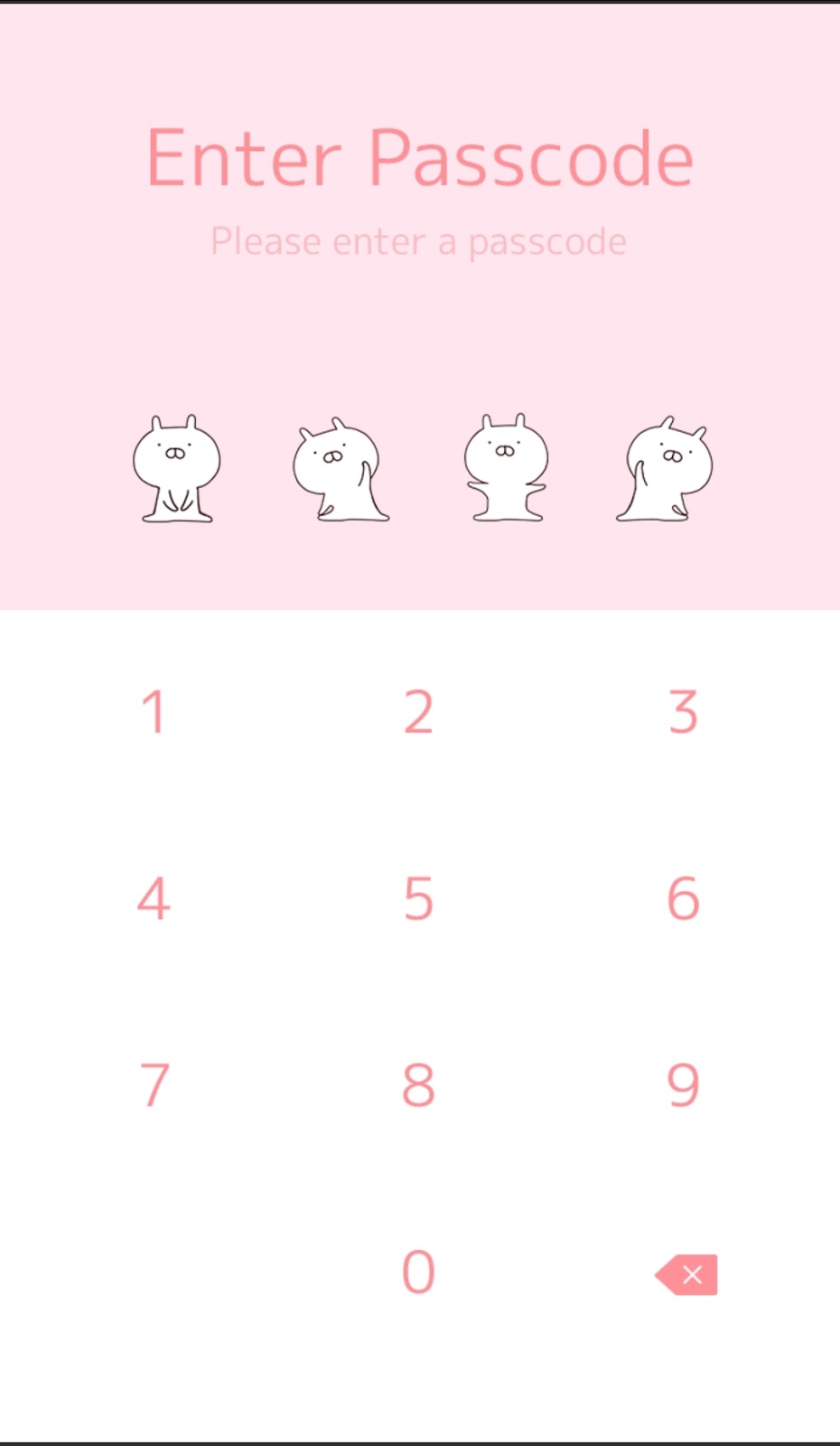Tap the number 0 key
Viewport: 840px width, 1446px height.
coord(418,1272)
